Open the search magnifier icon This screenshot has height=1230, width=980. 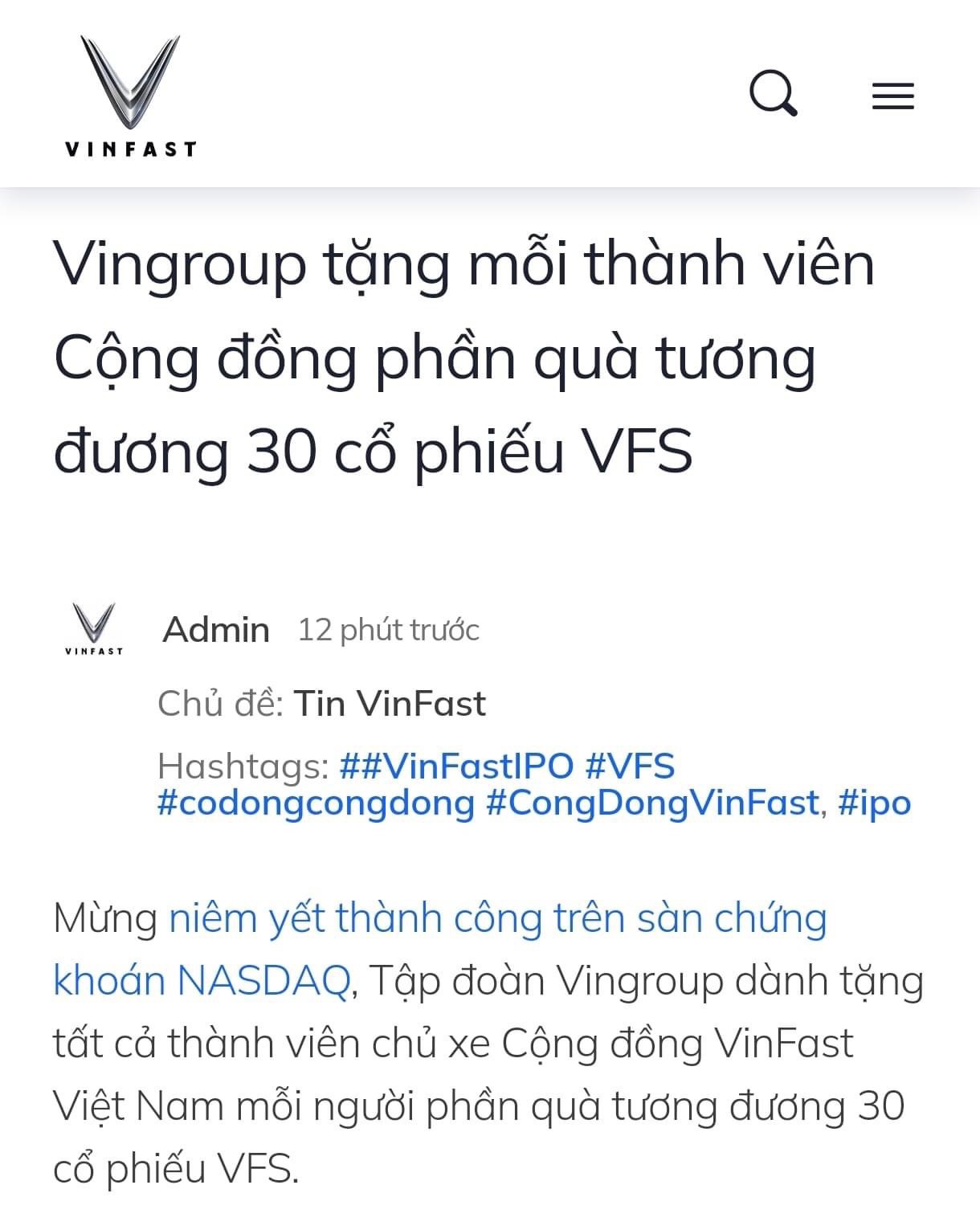[773, 94]
